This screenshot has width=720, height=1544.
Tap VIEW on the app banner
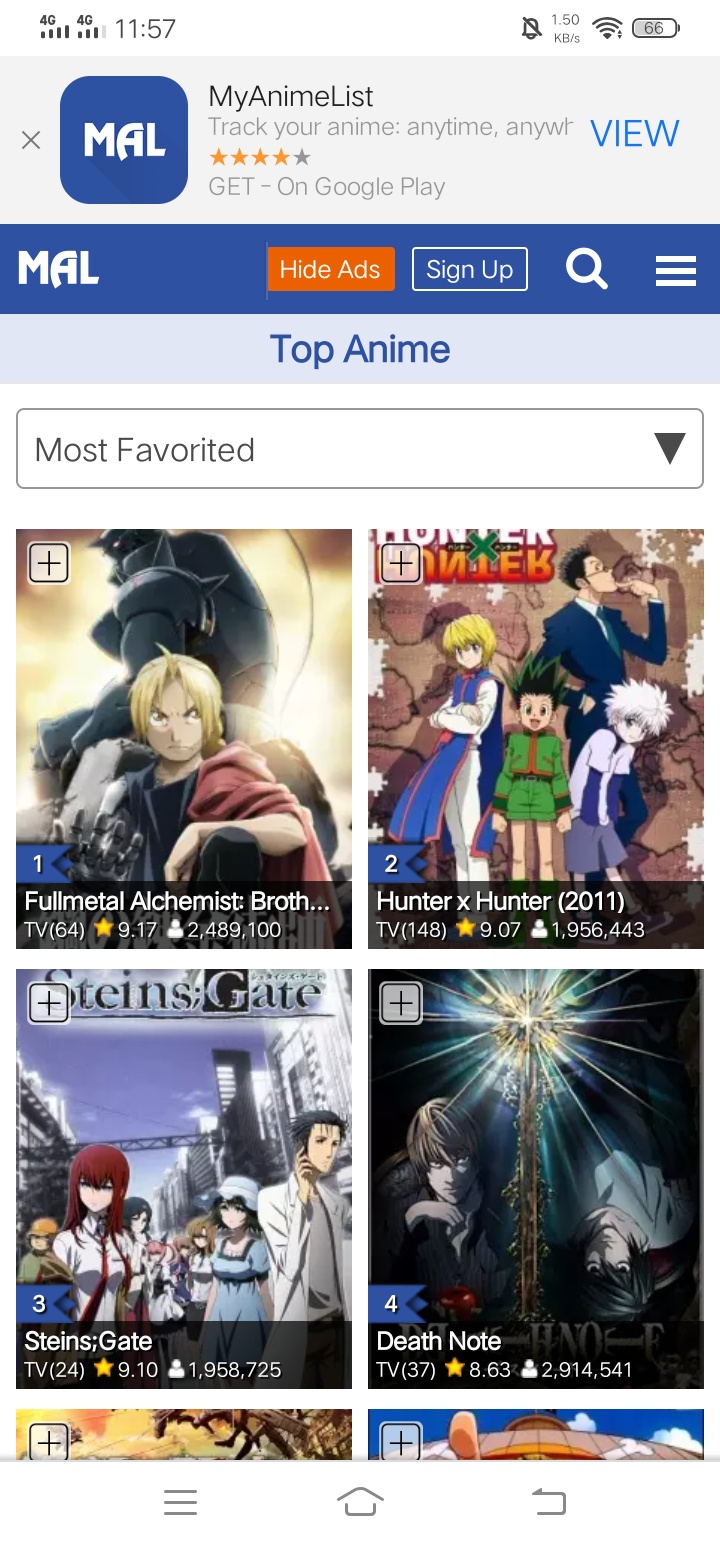634,133
